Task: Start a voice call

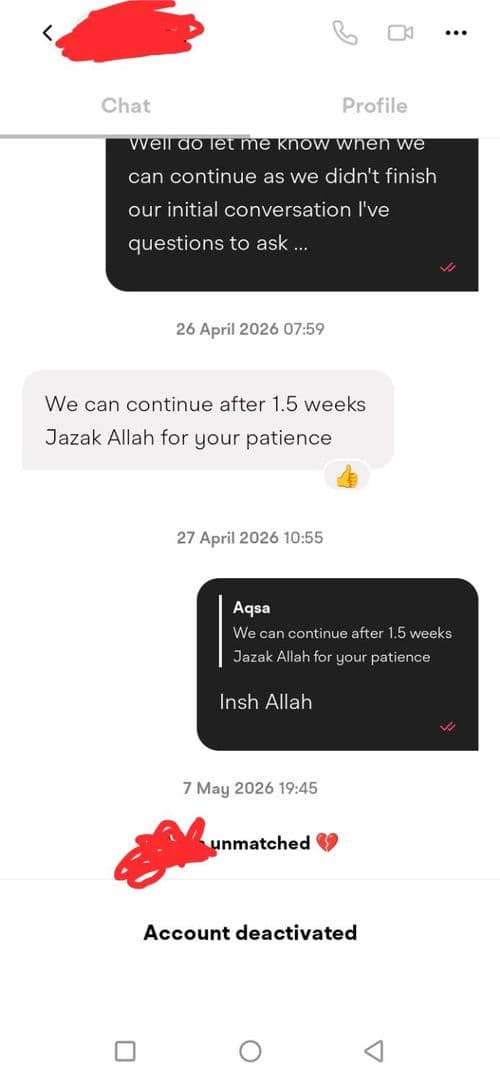Action: click(x=345, y=32)
